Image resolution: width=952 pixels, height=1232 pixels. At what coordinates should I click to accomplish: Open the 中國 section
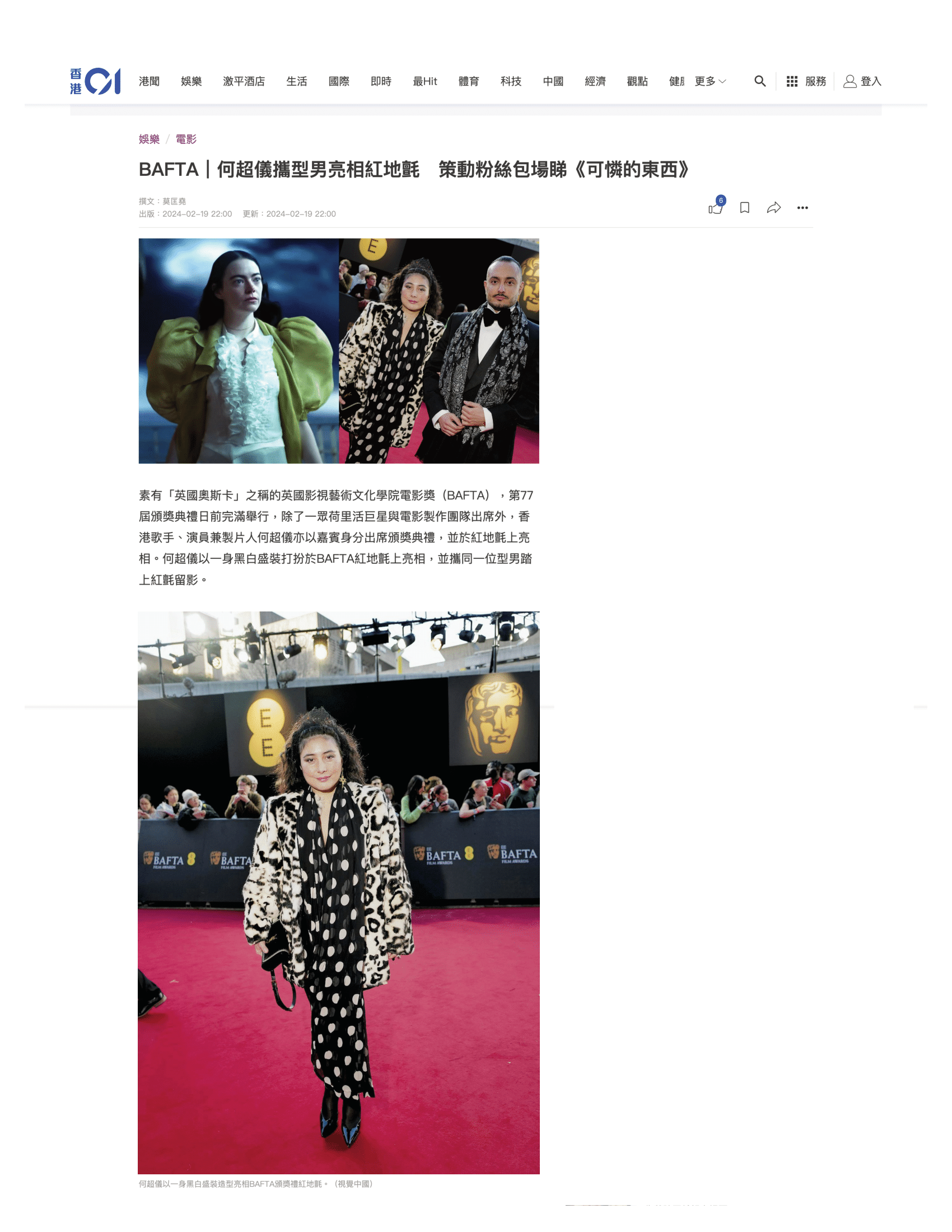coord(553,81)
